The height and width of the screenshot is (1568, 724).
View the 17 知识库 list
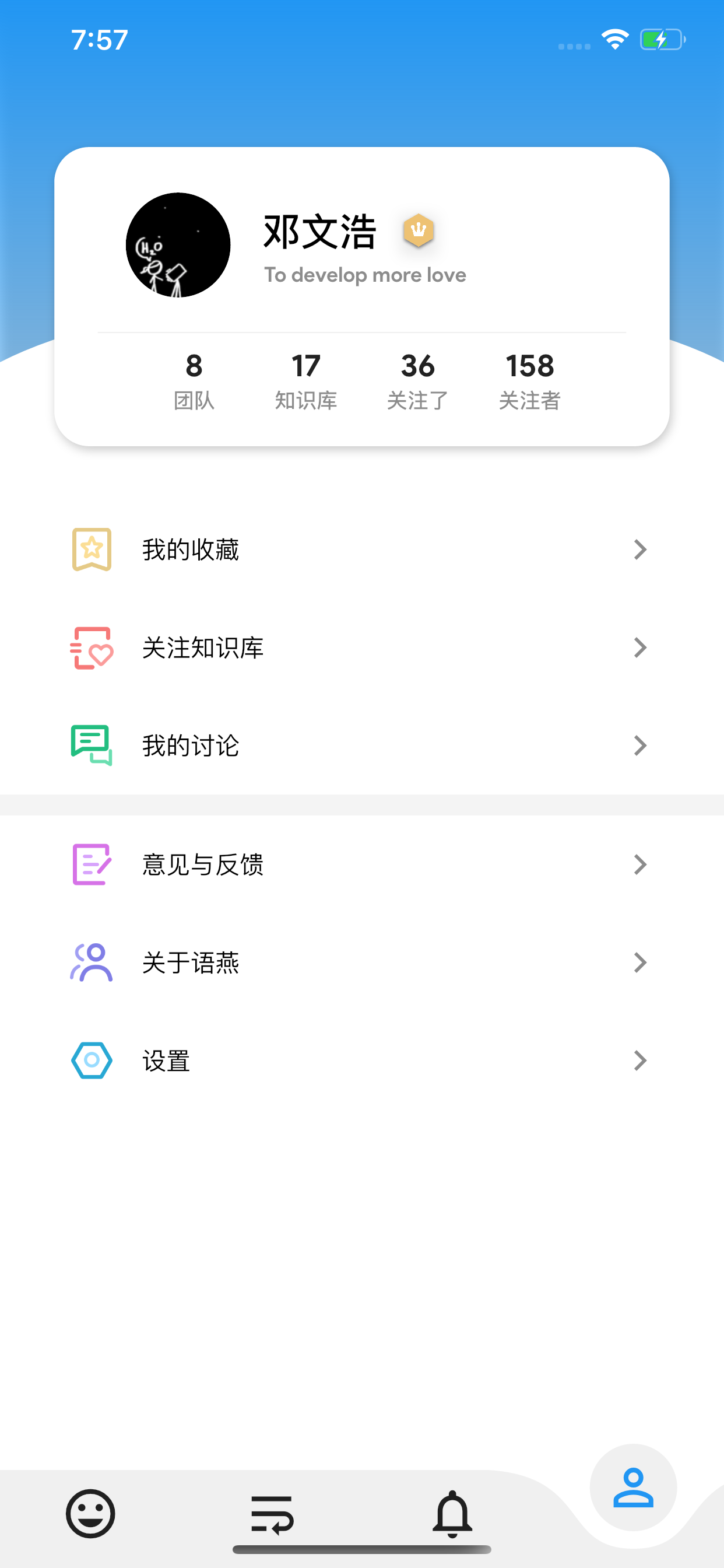(305, 381)
